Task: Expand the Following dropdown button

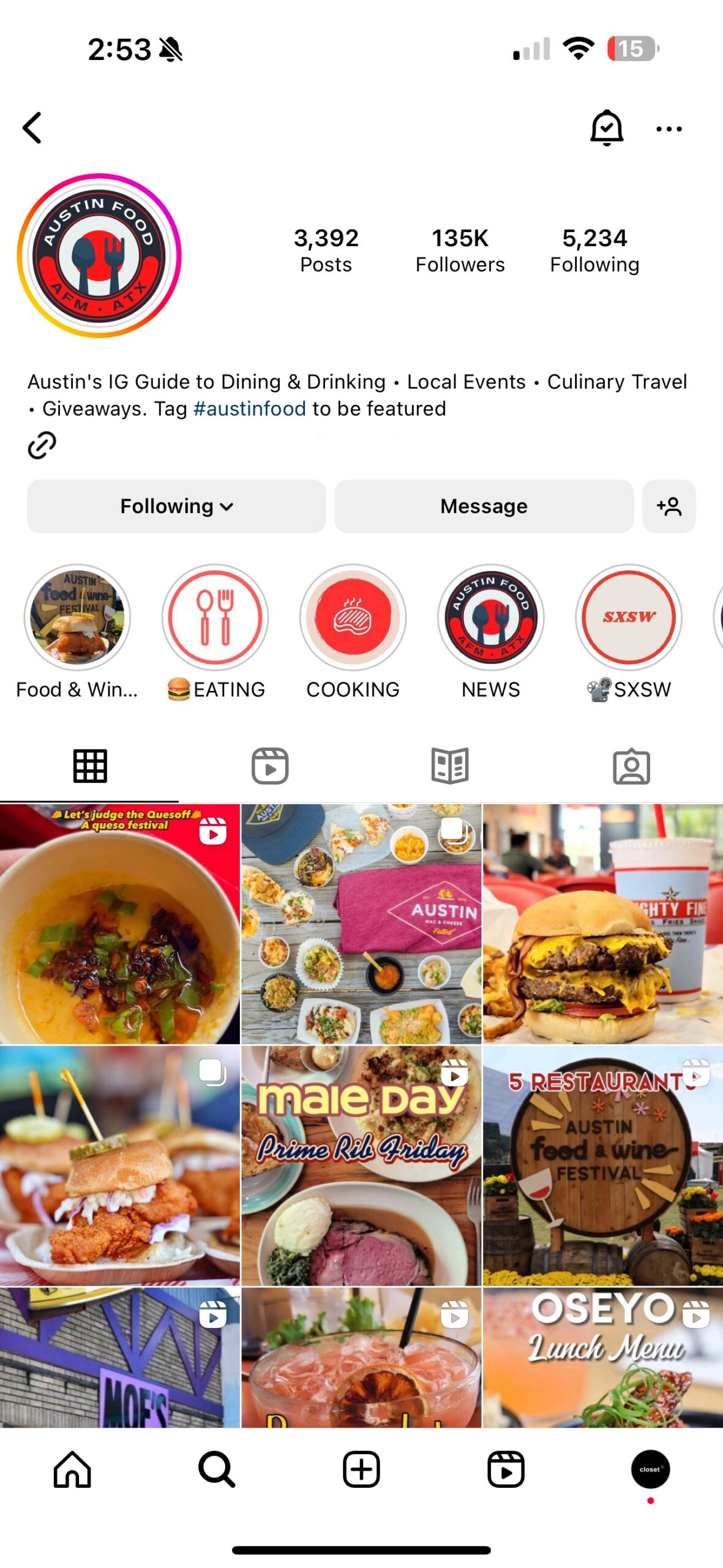Action: (x=176, y=506)
